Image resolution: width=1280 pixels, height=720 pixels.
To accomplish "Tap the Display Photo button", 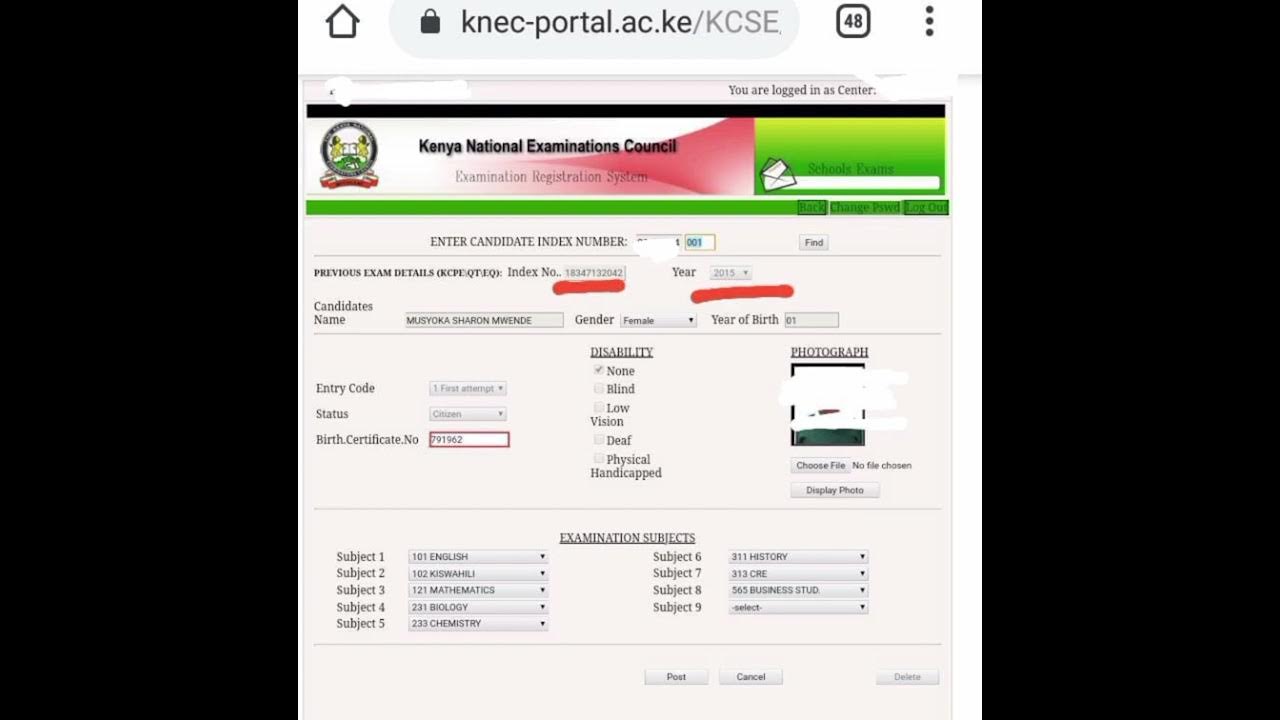I will coord(835,491).
